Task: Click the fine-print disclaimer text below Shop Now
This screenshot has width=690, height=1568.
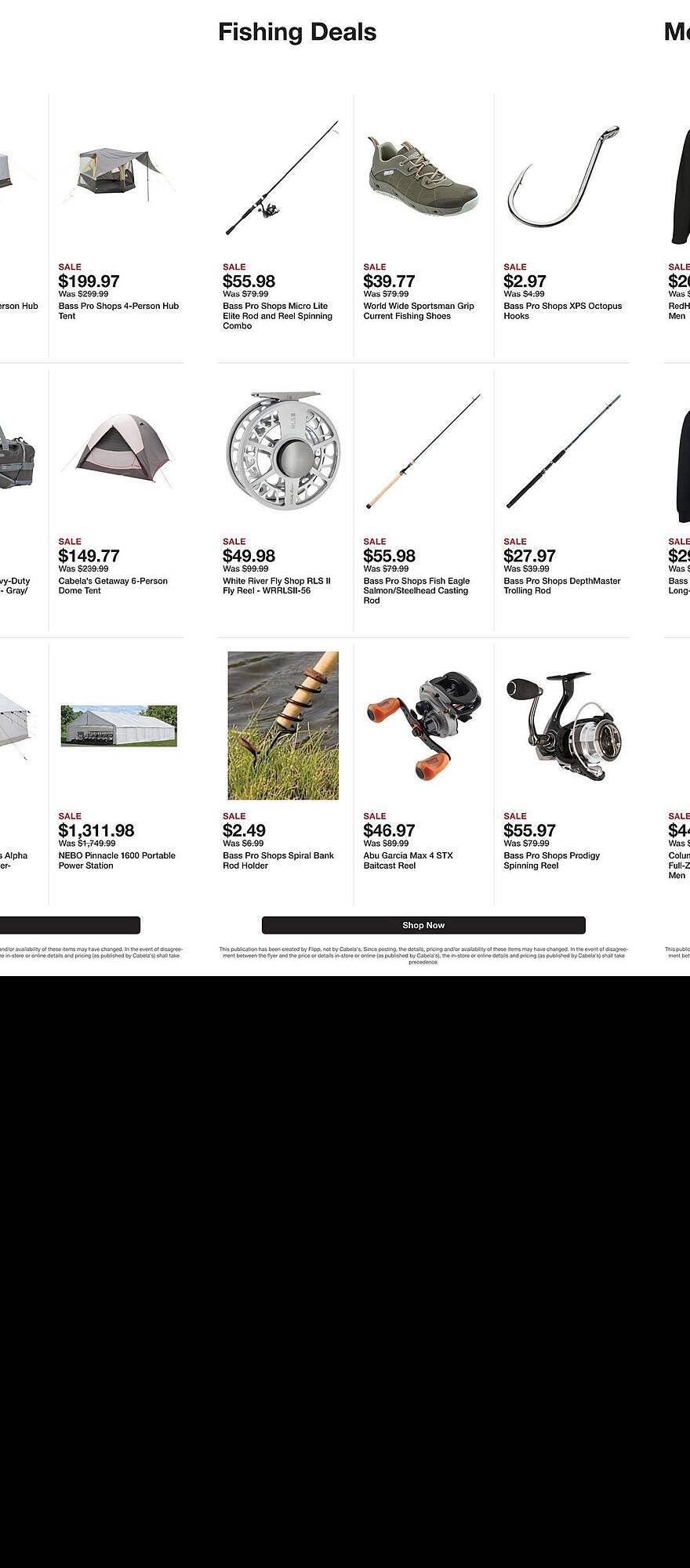Action: 423,953
